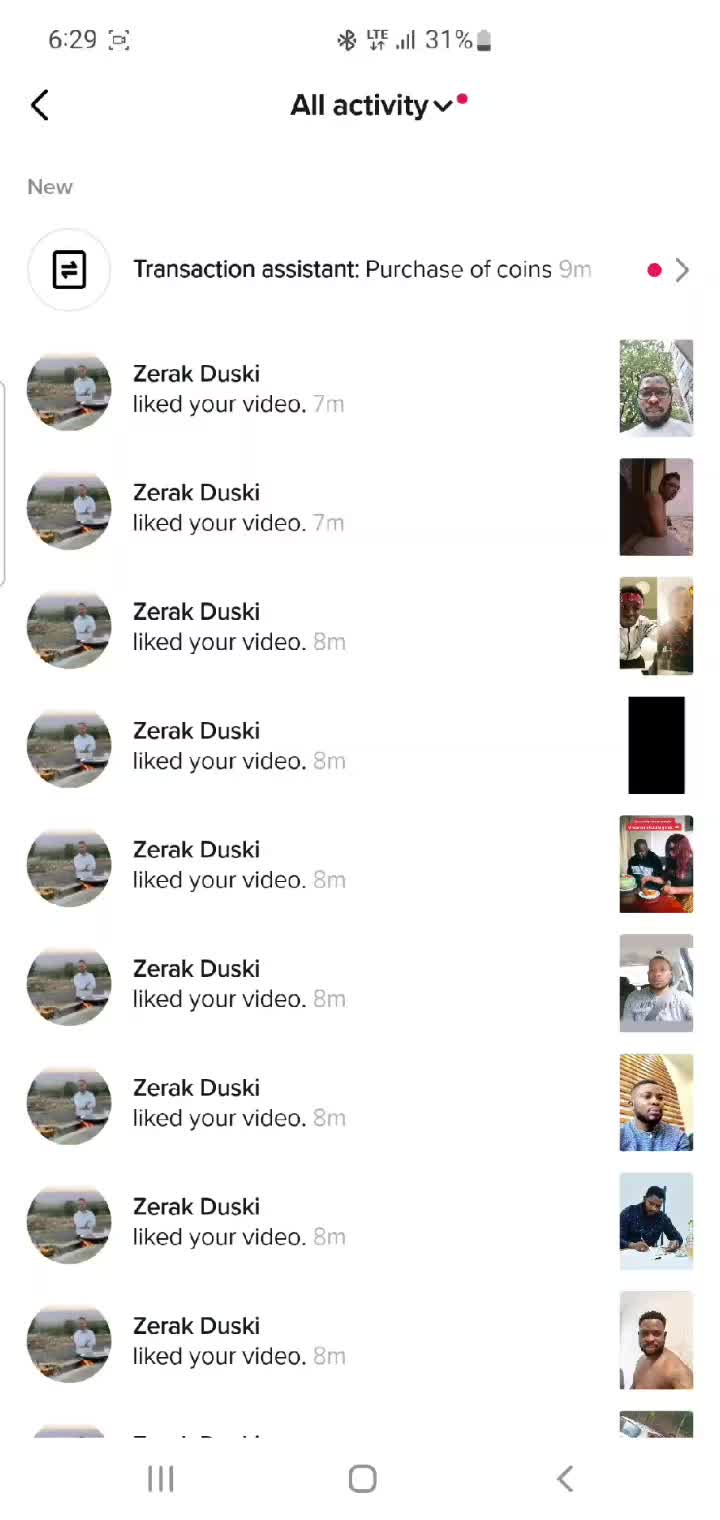The image size is (720, 1520).
Task: Open the all-black video thumbnail
Action: point(656,745)
